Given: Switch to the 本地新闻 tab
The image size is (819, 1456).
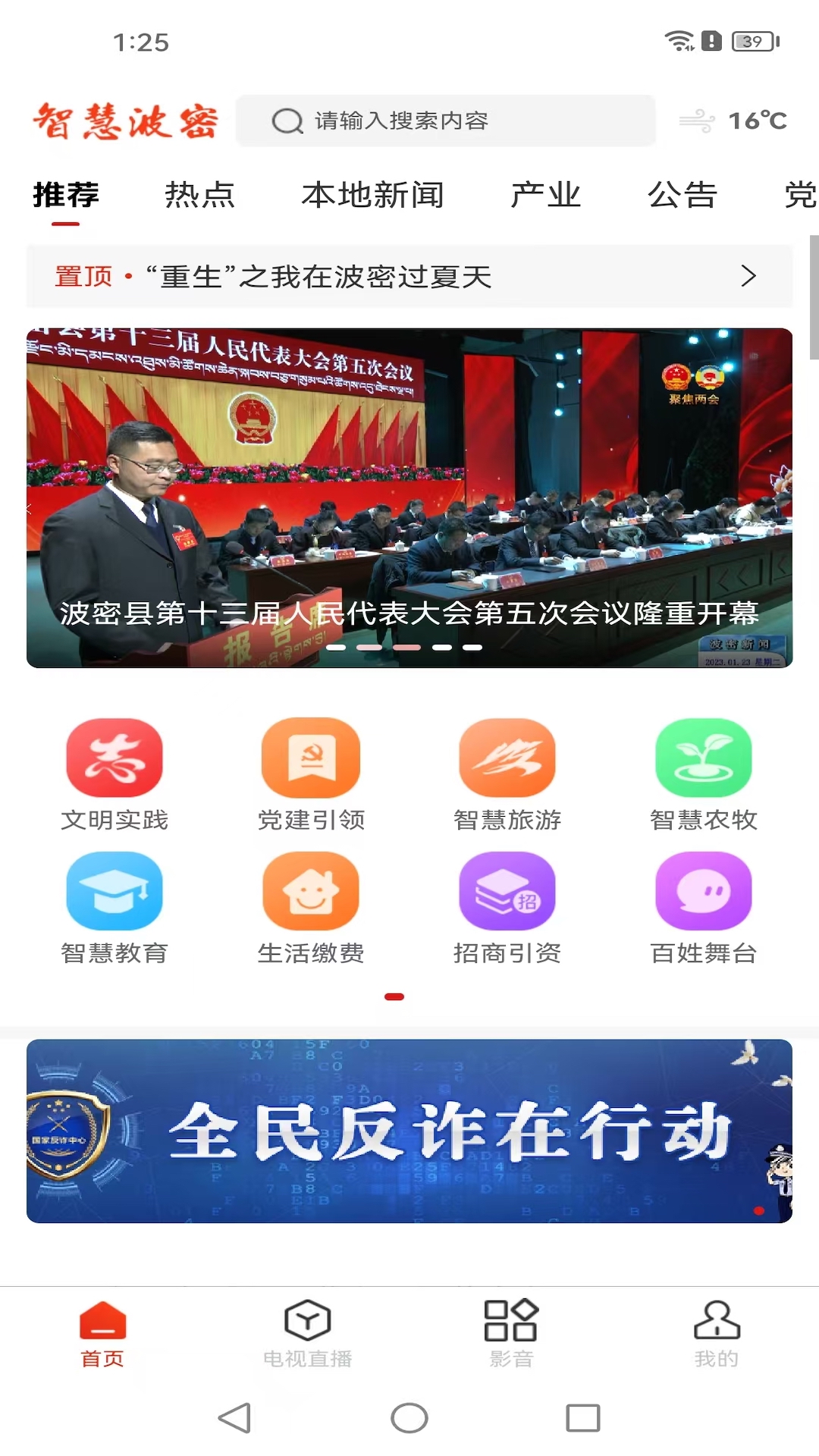Looking at the screenshot, I should 372,196.
